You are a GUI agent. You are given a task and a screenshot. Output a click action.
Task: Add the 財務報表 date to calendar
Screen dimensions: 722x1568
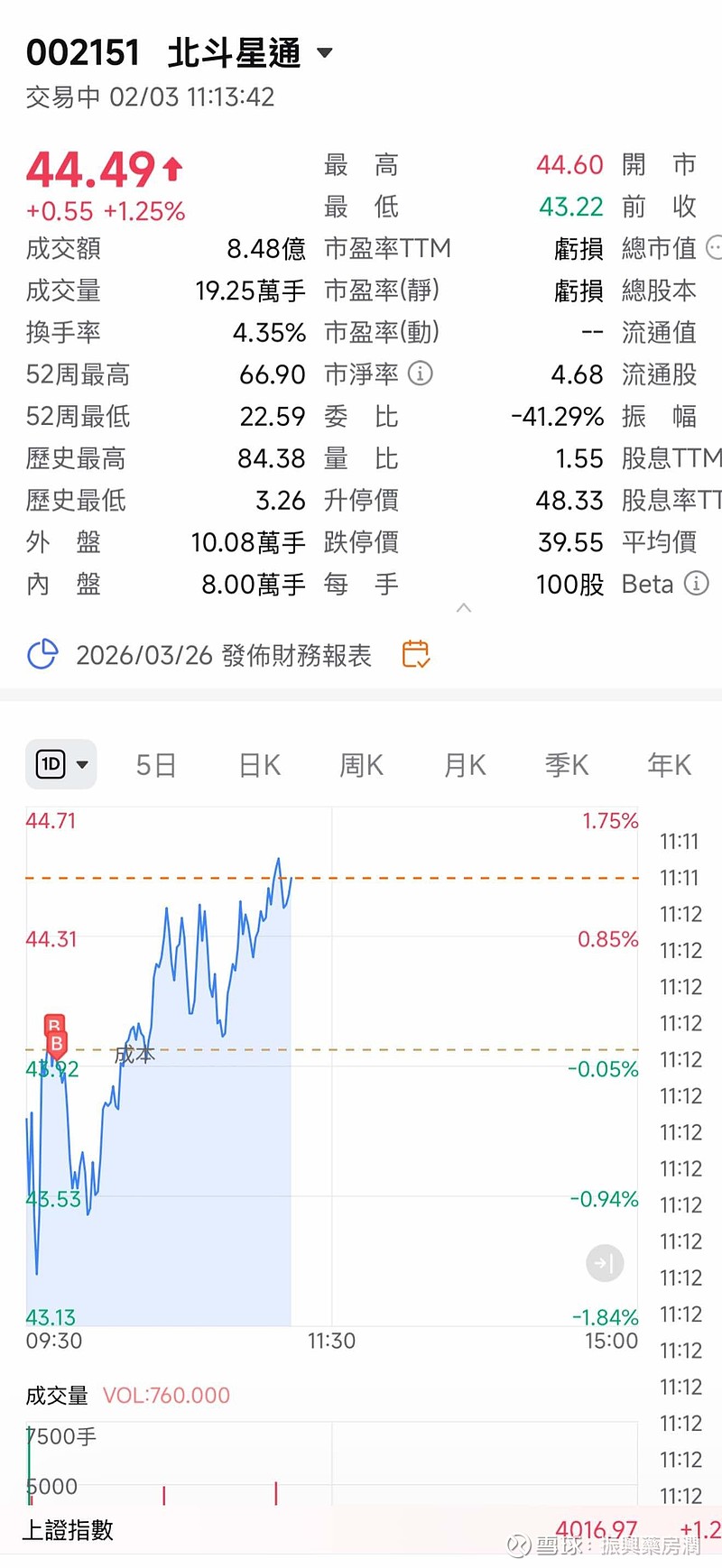click(x=415, y=654)
